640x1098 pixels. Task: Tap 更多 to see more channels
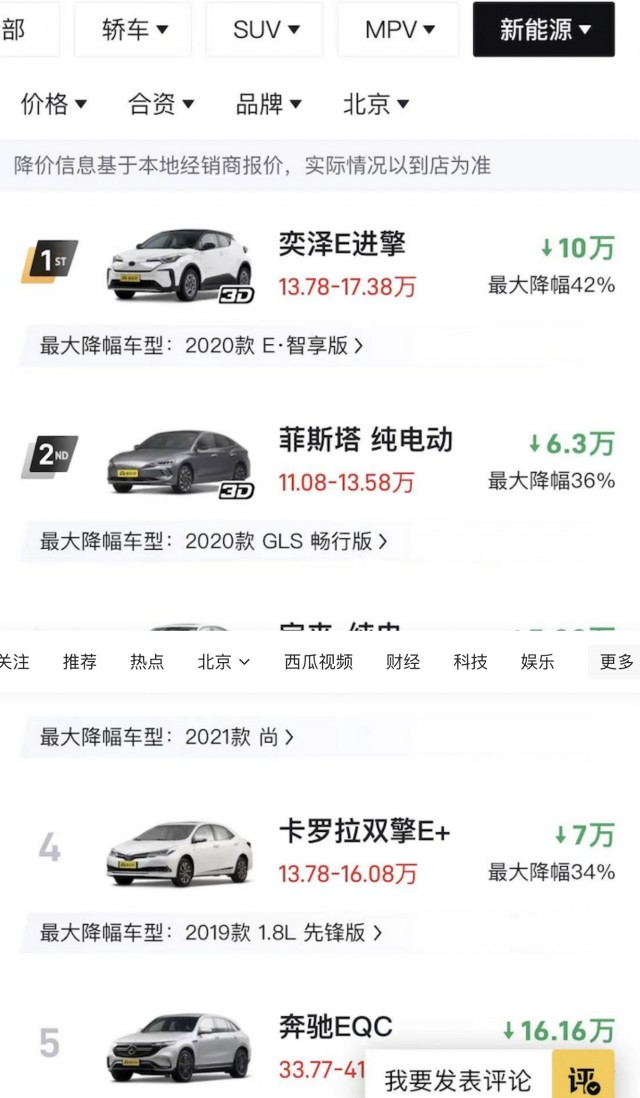tap(616, 662)
